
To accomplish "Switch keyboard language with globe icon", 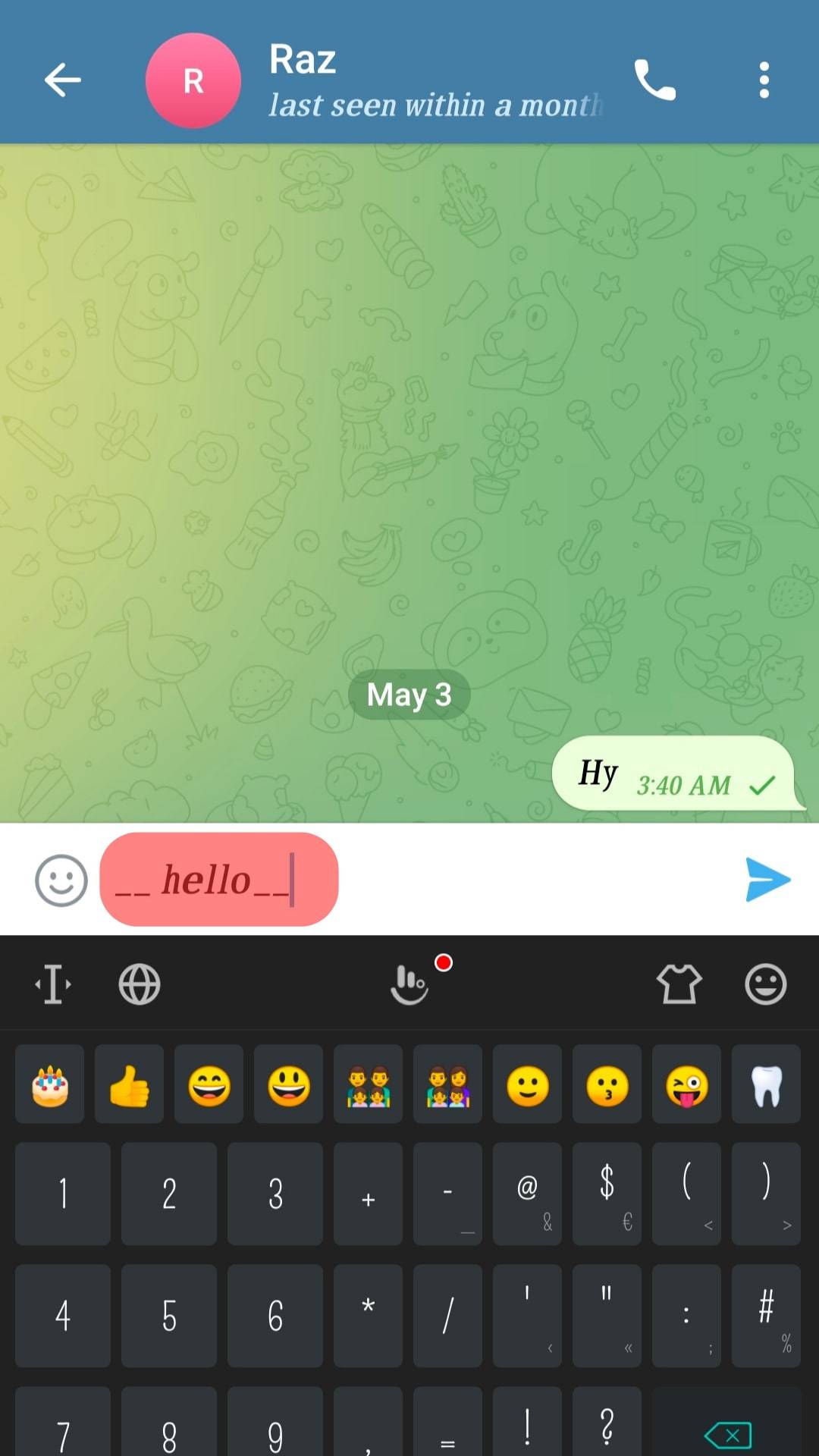I will tap(140, 984).
